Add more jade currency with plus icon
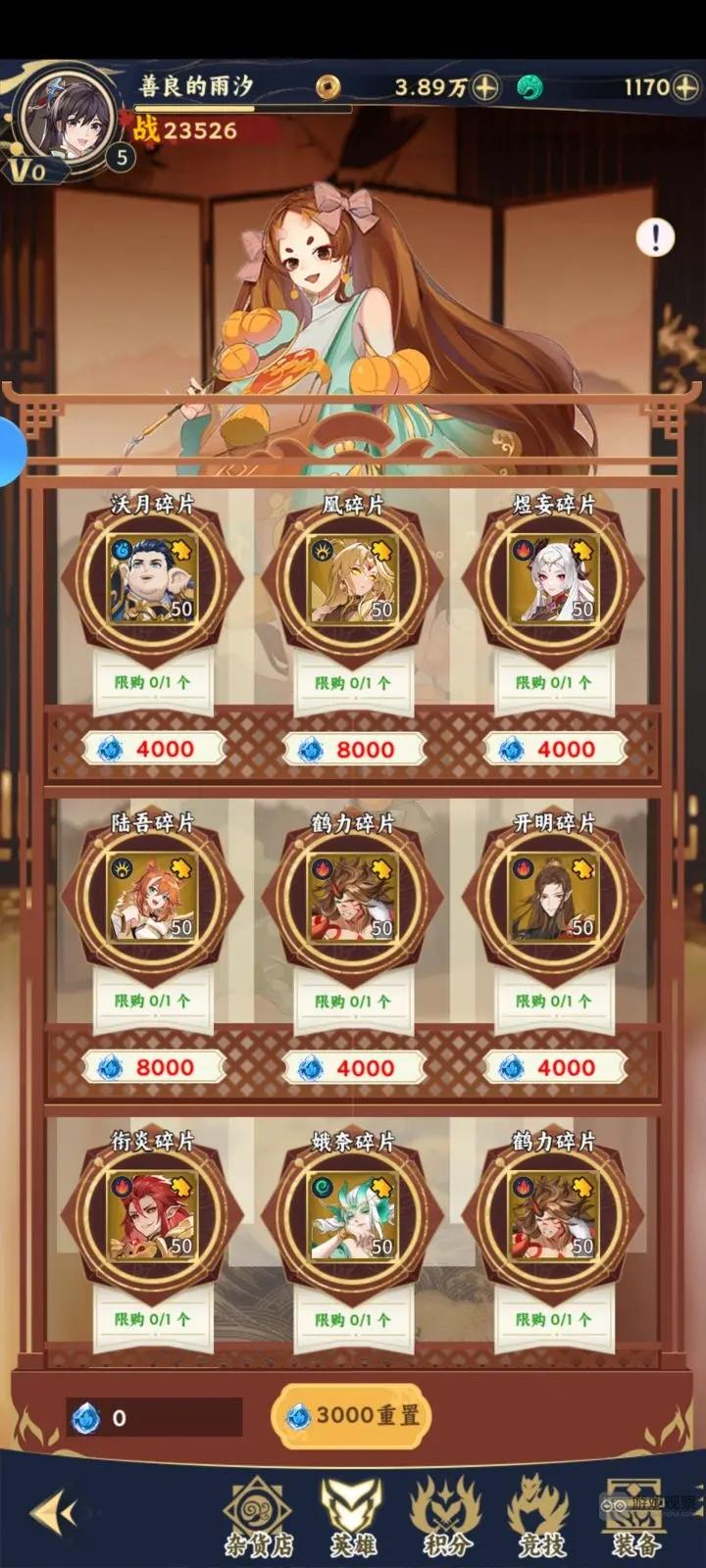This screenshot has width=706, height=1568. click(683, 87)
